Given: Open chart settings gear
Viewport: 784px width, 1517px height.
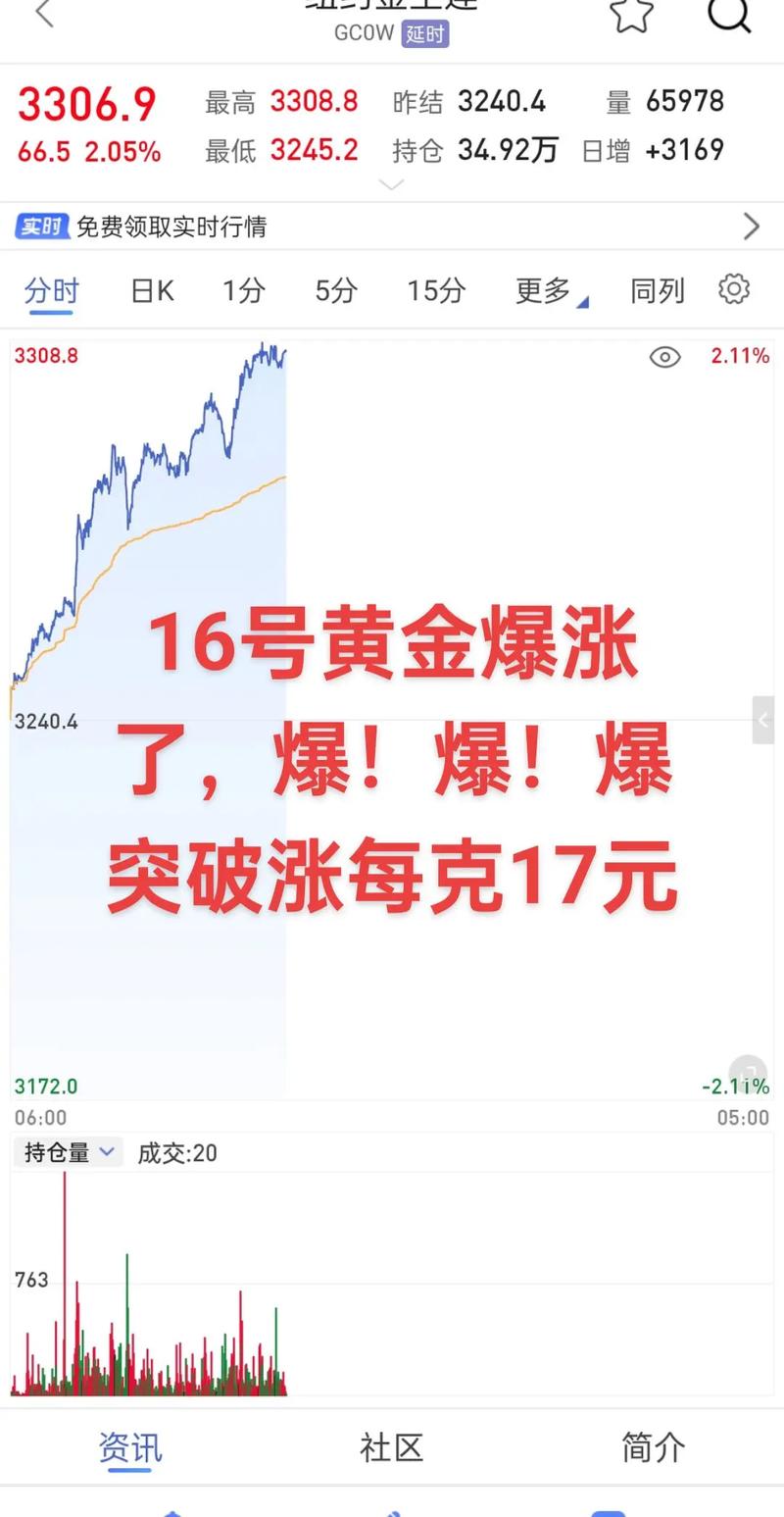Looking at the screenshot, I should [734, 289].
